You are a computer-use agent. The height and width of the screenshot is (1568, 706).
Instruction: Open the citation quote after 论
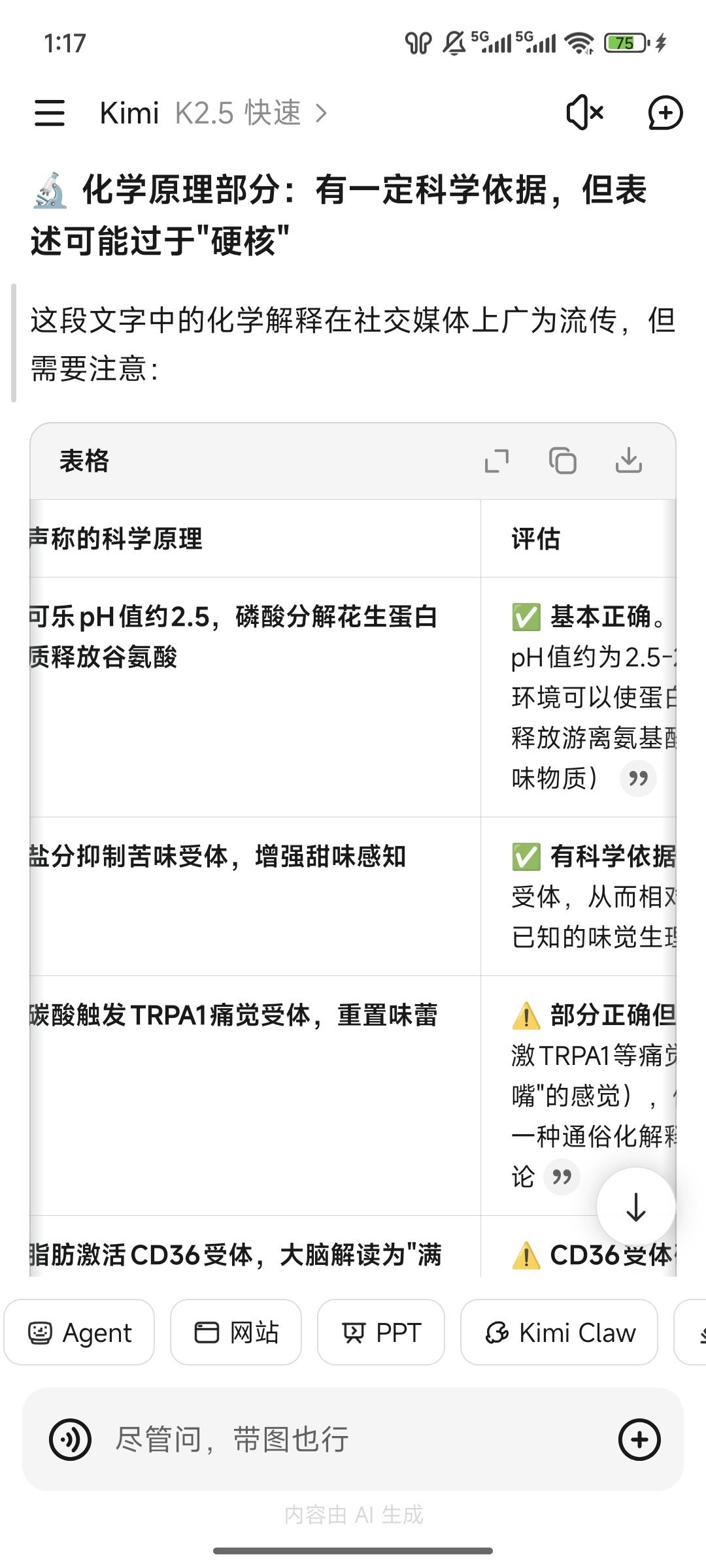coord(562,1177)
